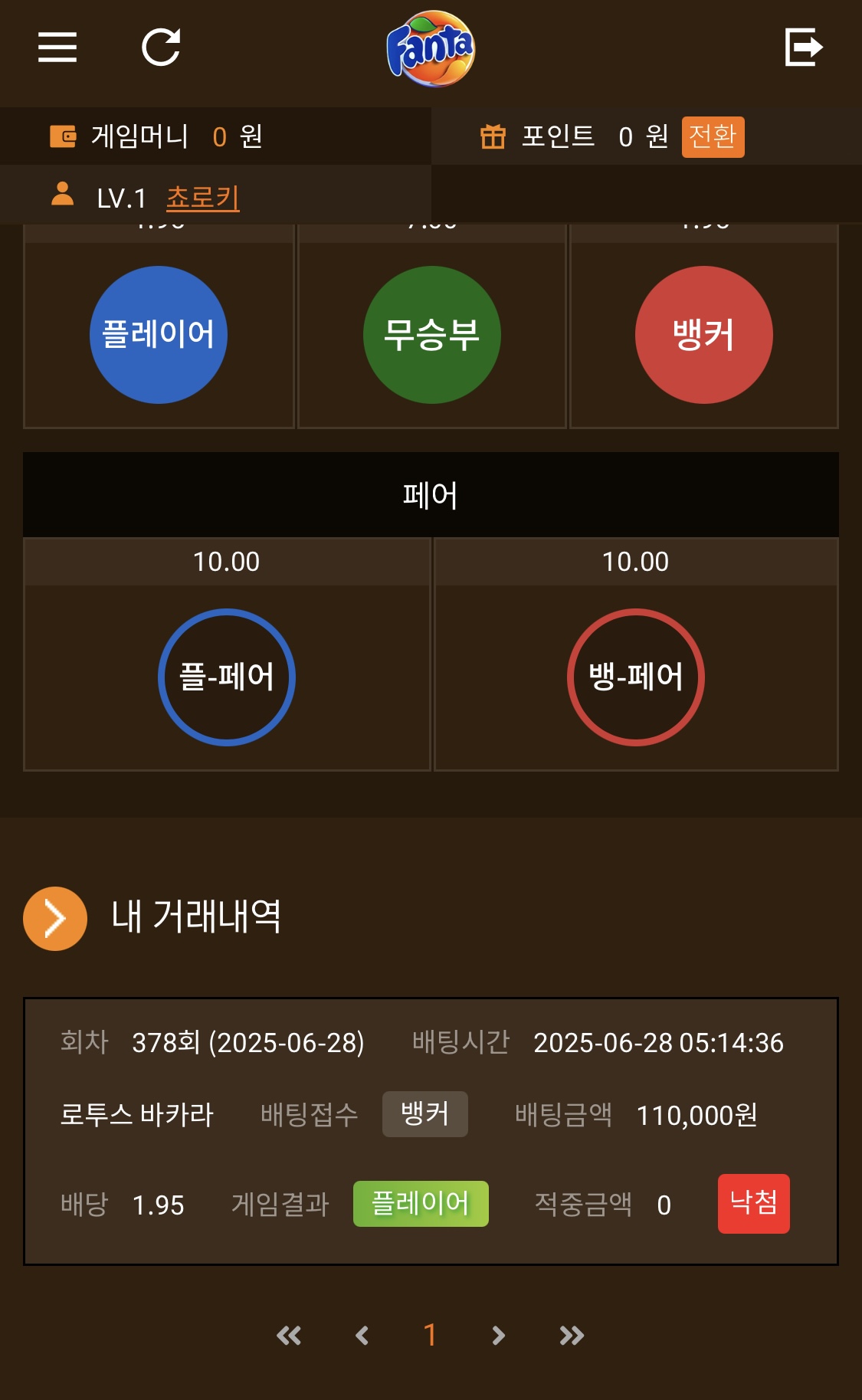Open the 초로키 profile link
This screenshot has height=1400, width=862.
[203, 198]
